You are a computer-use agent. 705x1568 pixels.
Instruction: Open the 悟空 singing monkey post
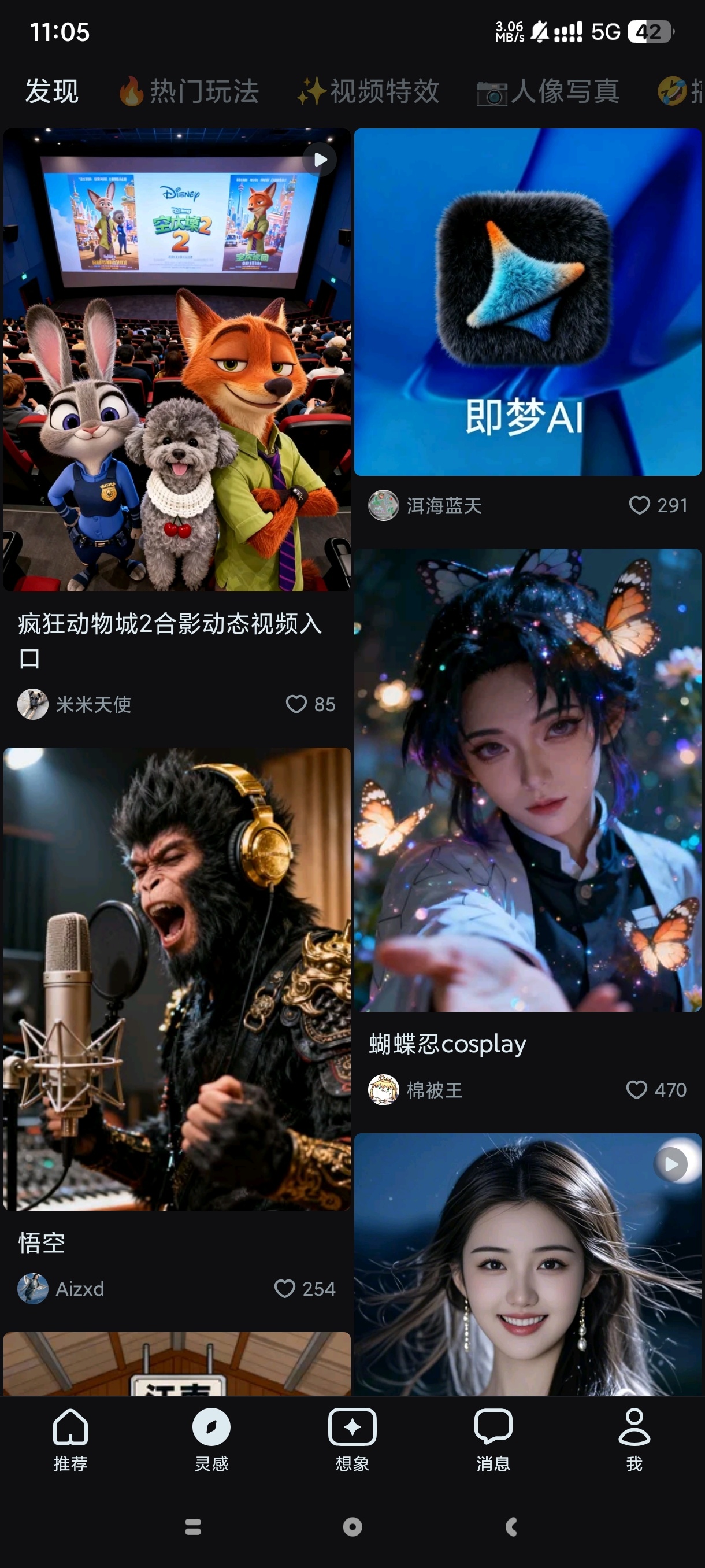pos(177,978)
